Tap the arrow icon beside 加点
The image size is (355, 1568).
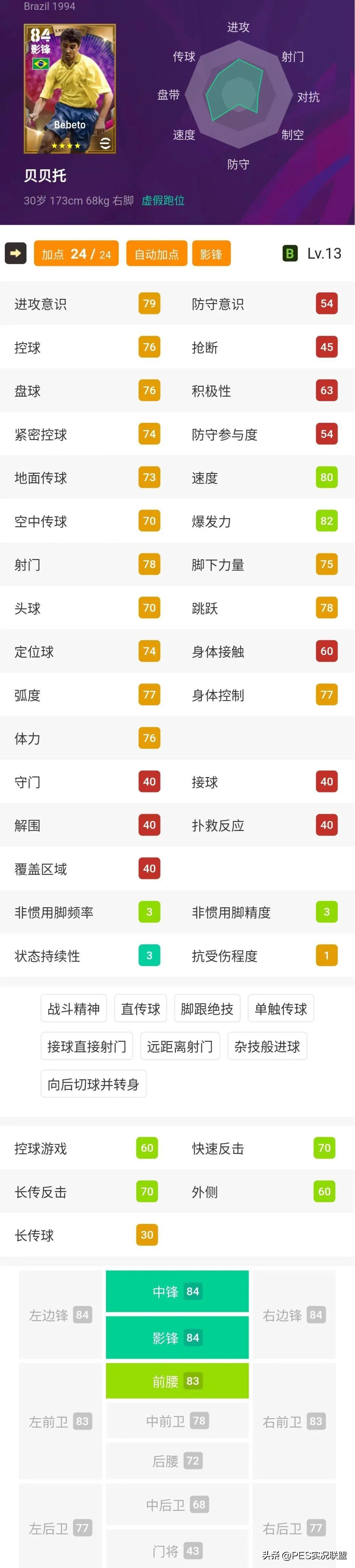coord(16,253)
